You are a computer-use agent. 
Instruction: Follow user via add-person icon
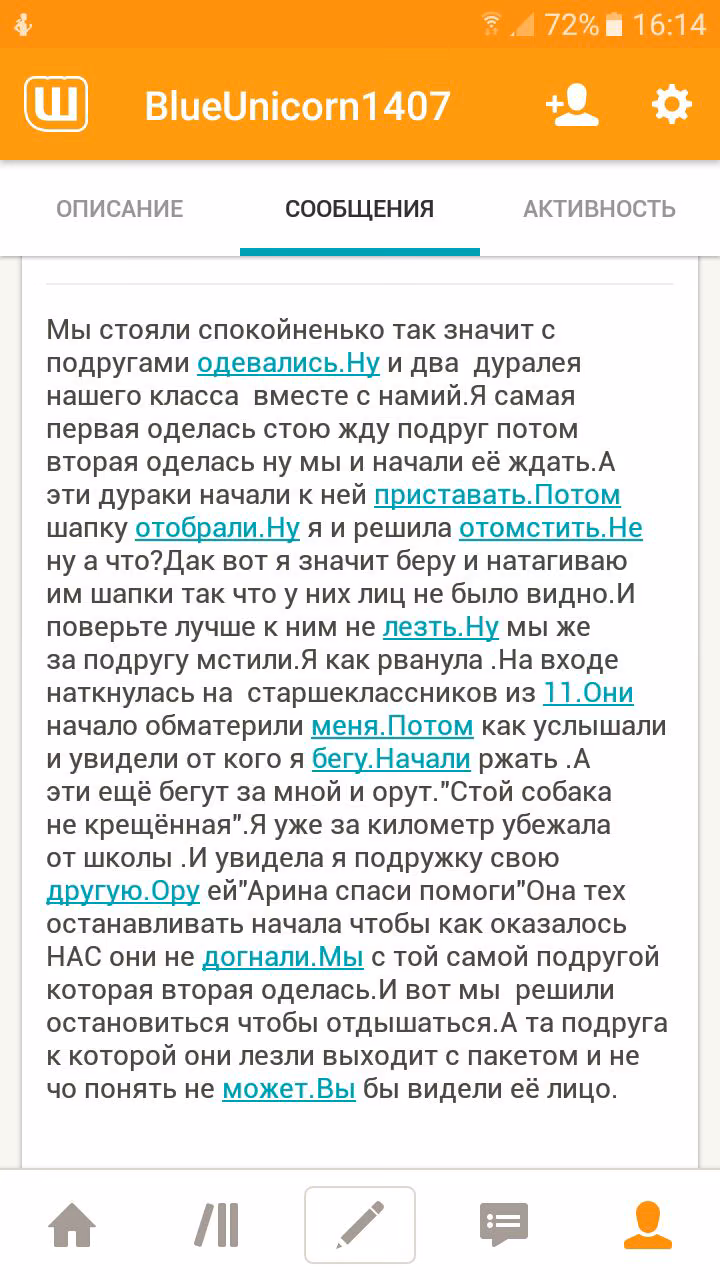pyautogui.click(x=572, y=104)
